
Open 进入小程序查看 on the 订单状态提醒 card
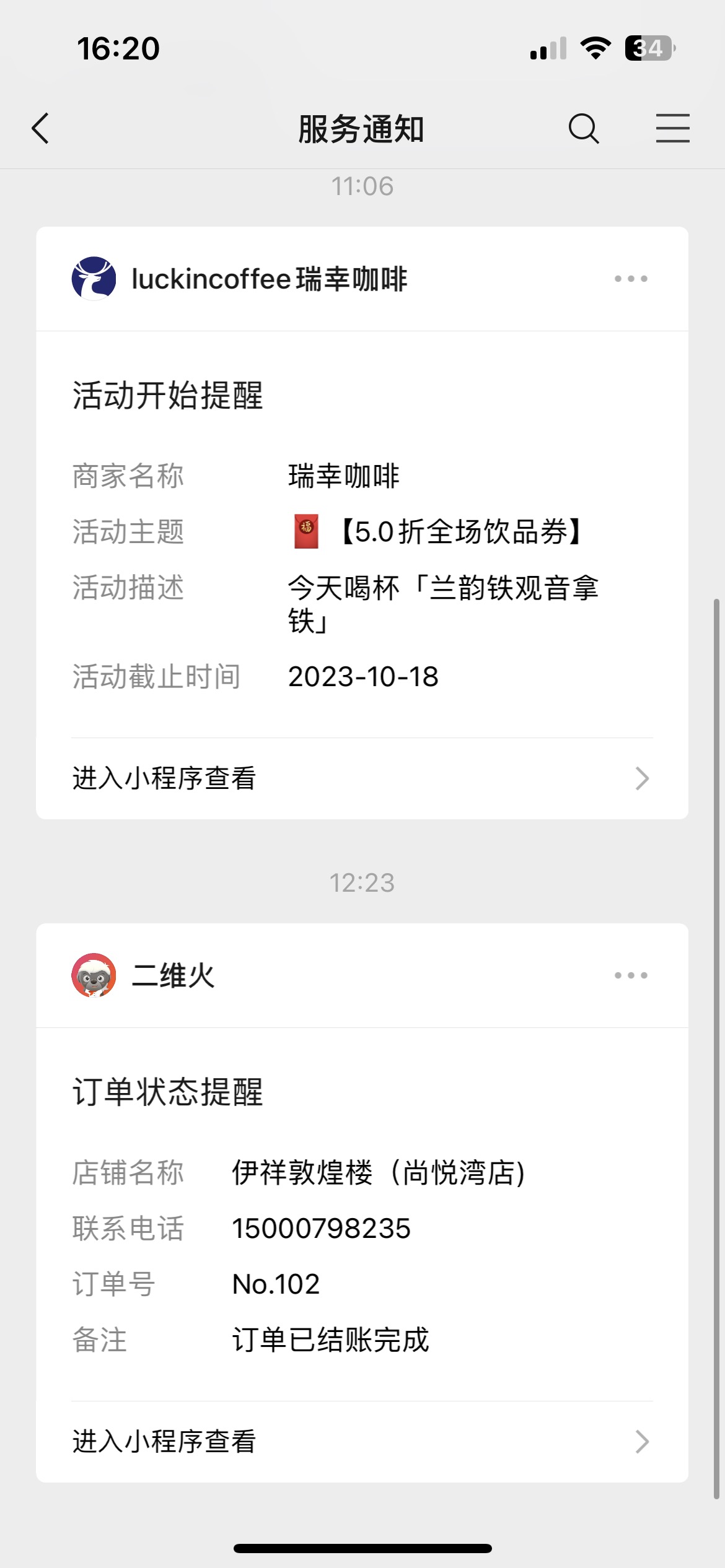pyautogui.click(x=362, y=1442)
